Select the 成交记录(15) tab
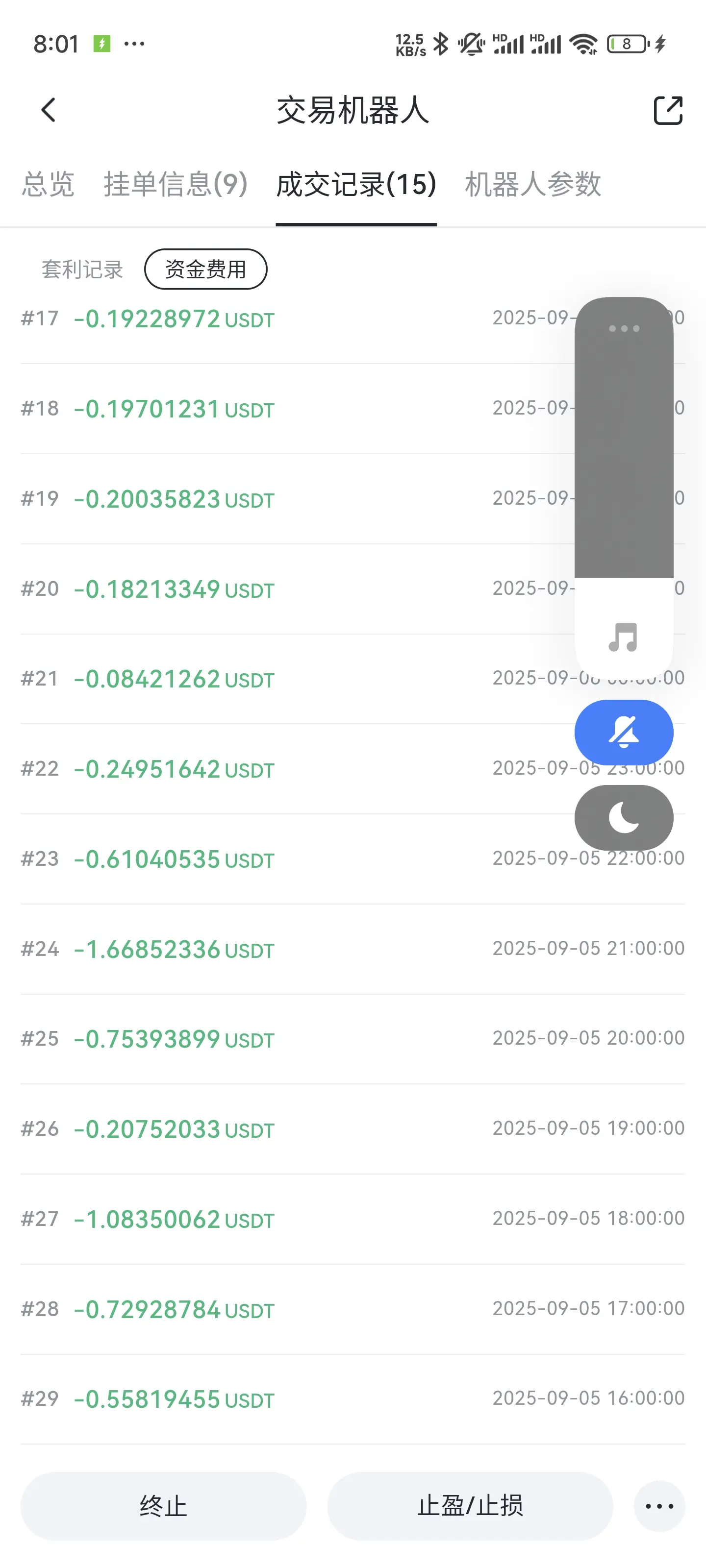The image size is (706, 1568). [x=356, y=184]
